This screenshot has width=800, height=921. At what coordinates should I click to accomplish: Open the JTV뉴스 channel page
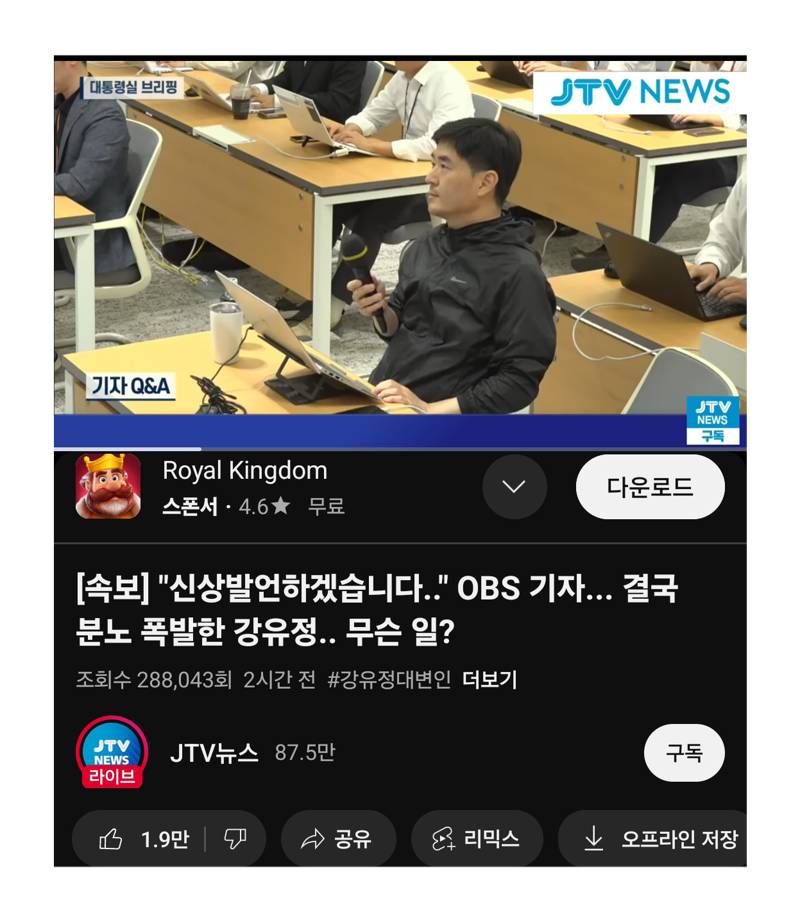[x=213, y=753]
